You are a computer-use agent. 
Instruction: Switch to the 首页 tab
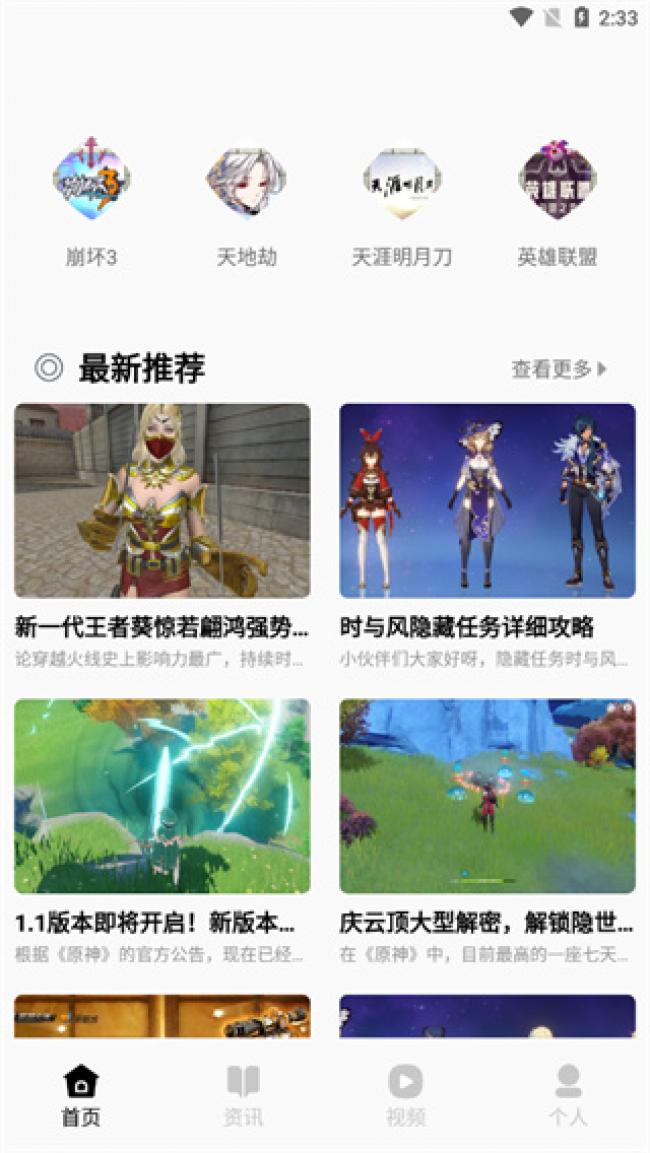tap(81, 1095)
